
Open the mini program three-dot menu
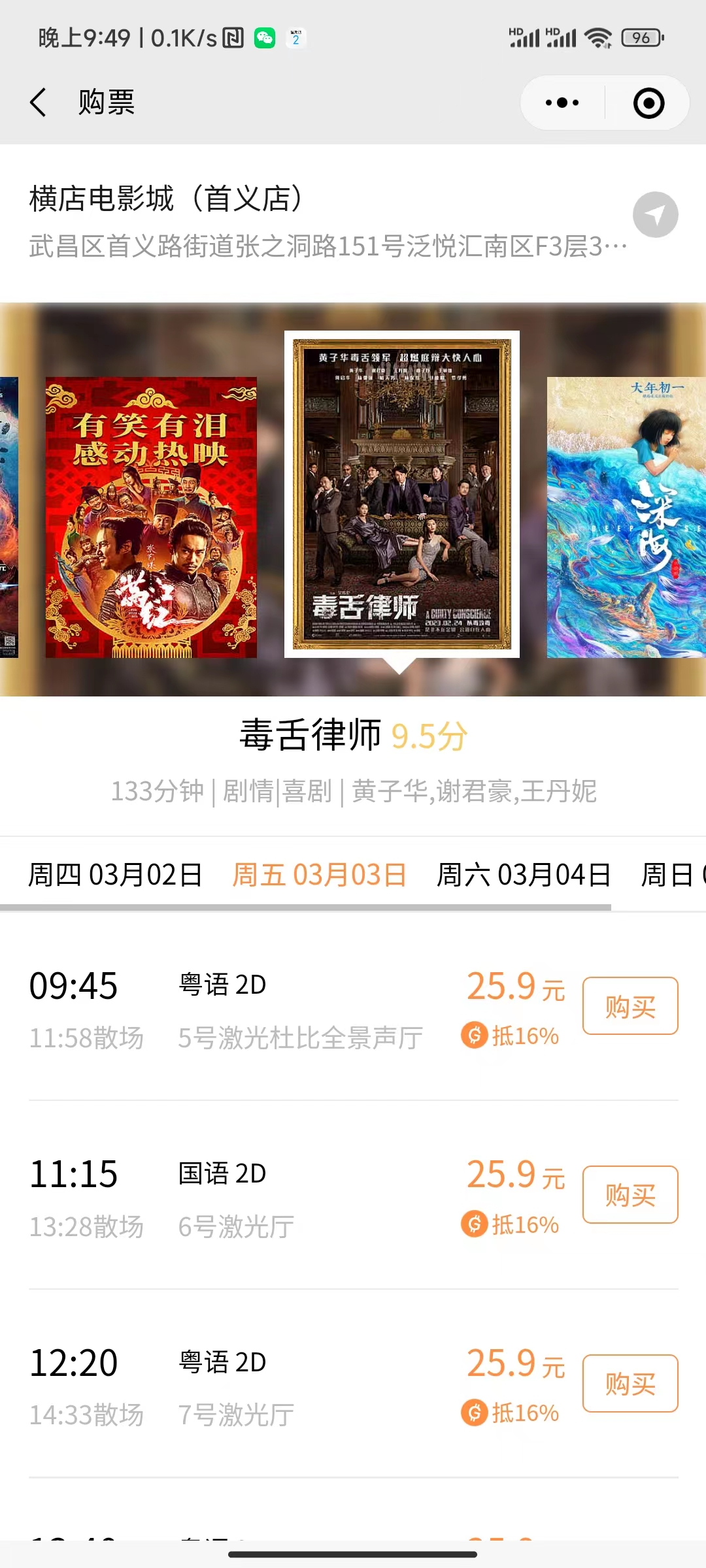(562, 103)
